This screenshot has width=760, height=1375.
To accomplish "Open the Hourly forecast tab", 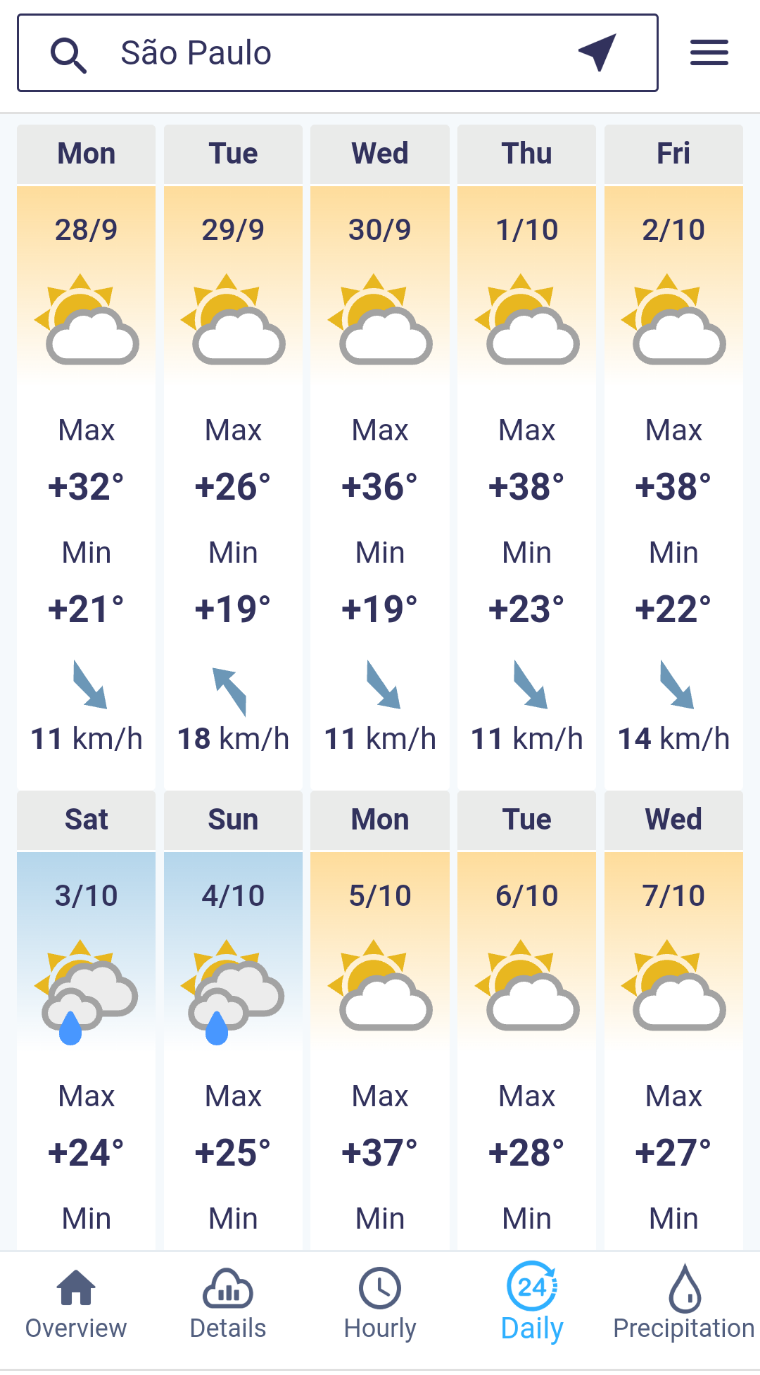I will point(380,1306).
